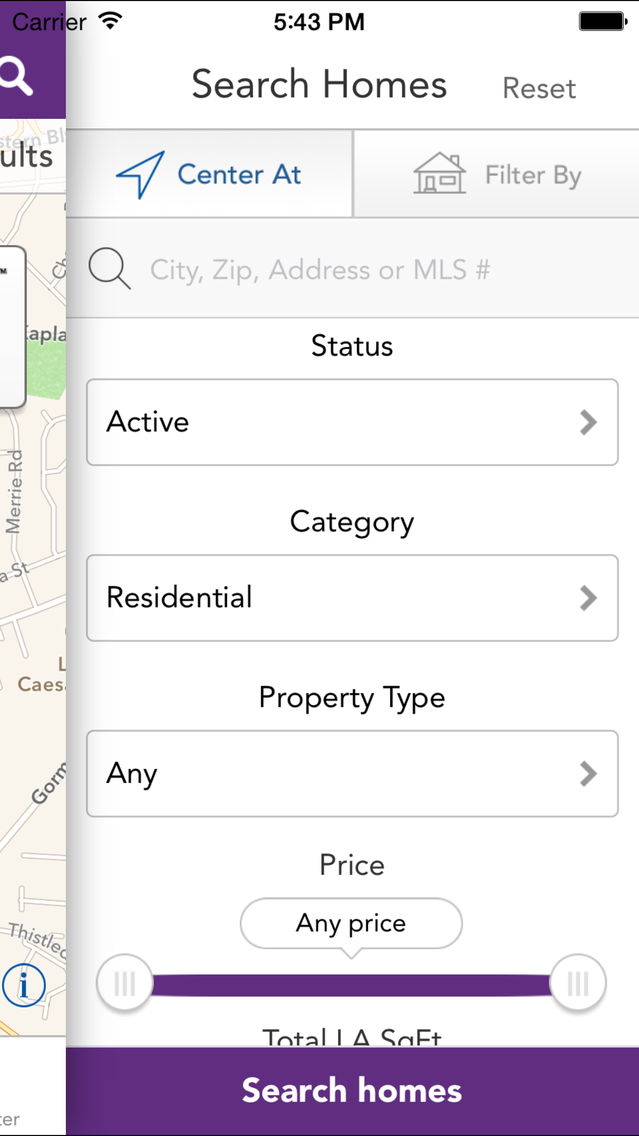Tap the Search homes button

(352, 1091)
